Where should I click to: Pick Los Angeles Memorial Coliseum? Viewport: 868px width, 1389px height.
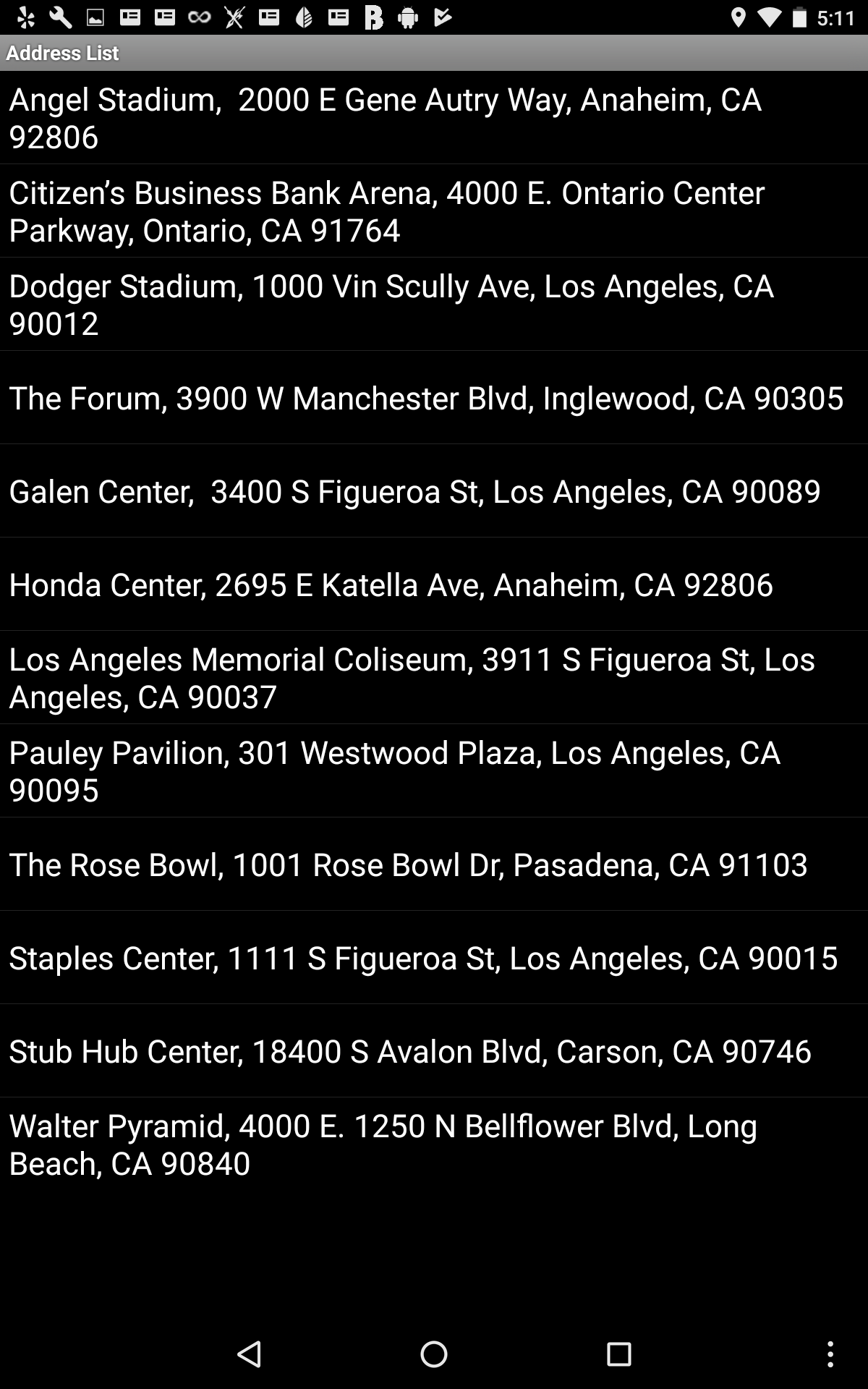point(434,677)
